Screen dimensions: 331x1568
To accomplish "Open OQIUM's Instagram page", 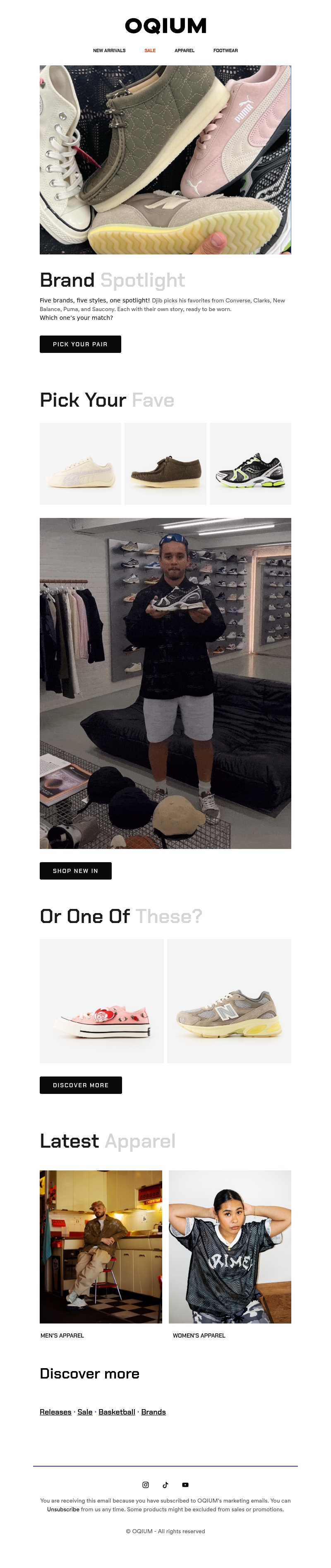I will pos(145,1484).
